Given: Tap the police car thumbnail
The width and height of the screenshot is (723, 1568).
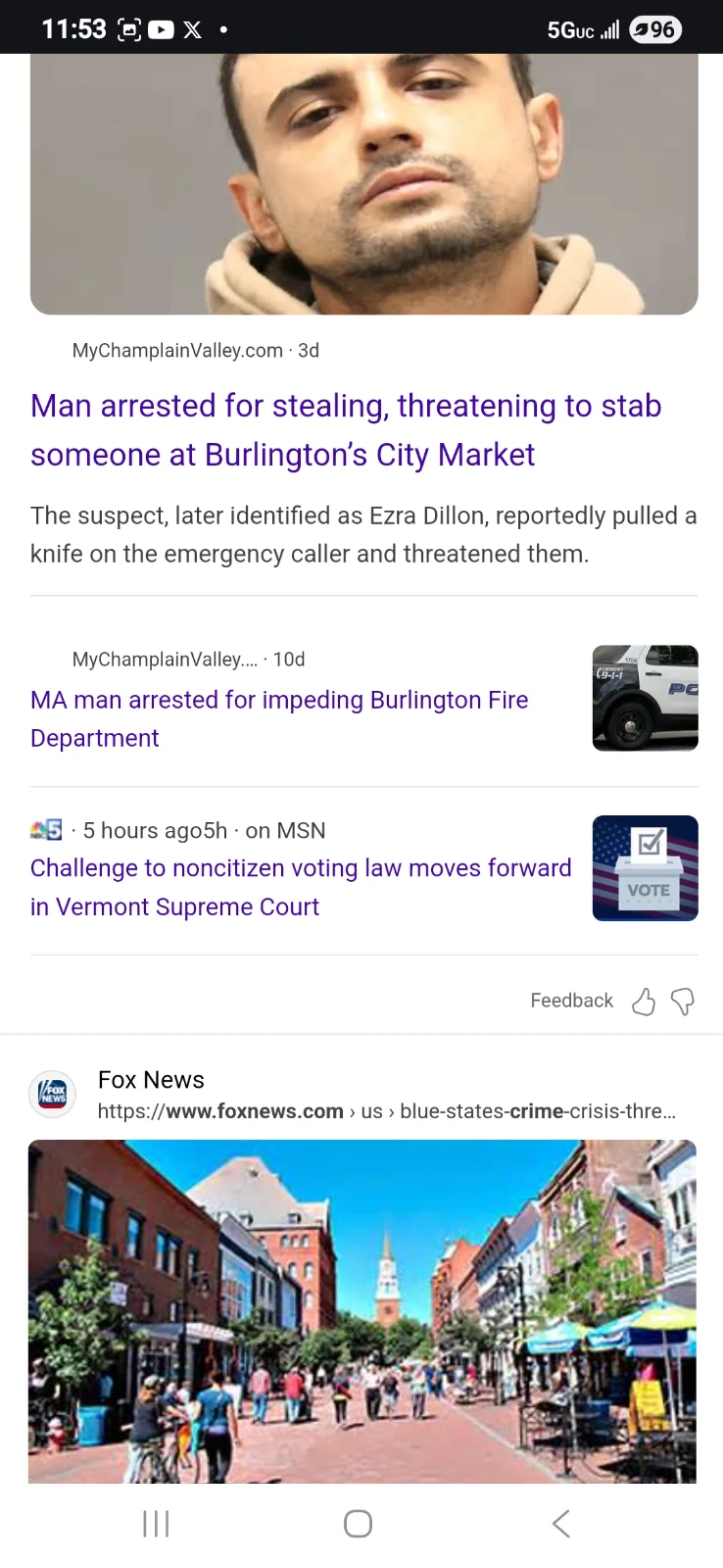Looking at the screenshot, I should 645,698.
